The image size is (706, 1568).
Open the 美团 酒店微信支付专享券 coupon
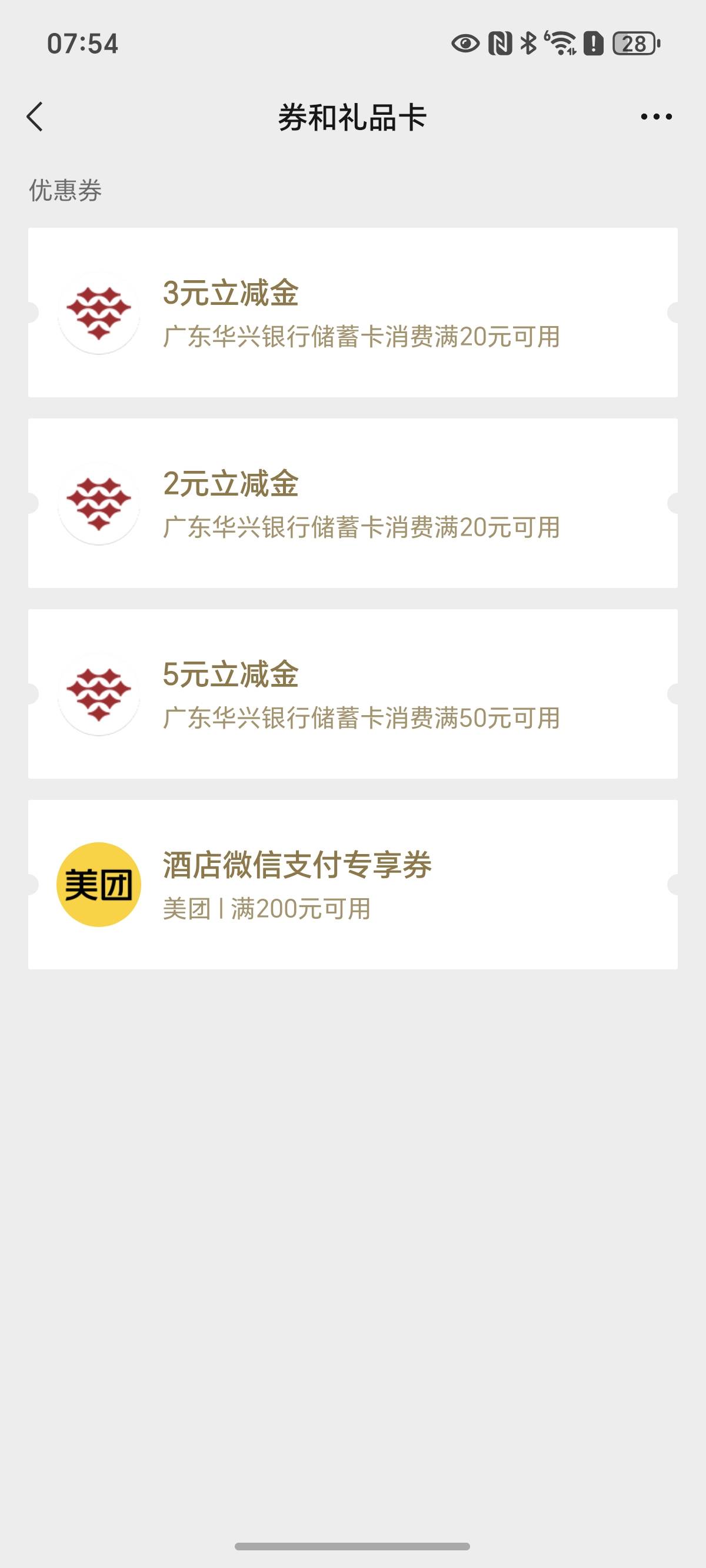click(353, 885)
